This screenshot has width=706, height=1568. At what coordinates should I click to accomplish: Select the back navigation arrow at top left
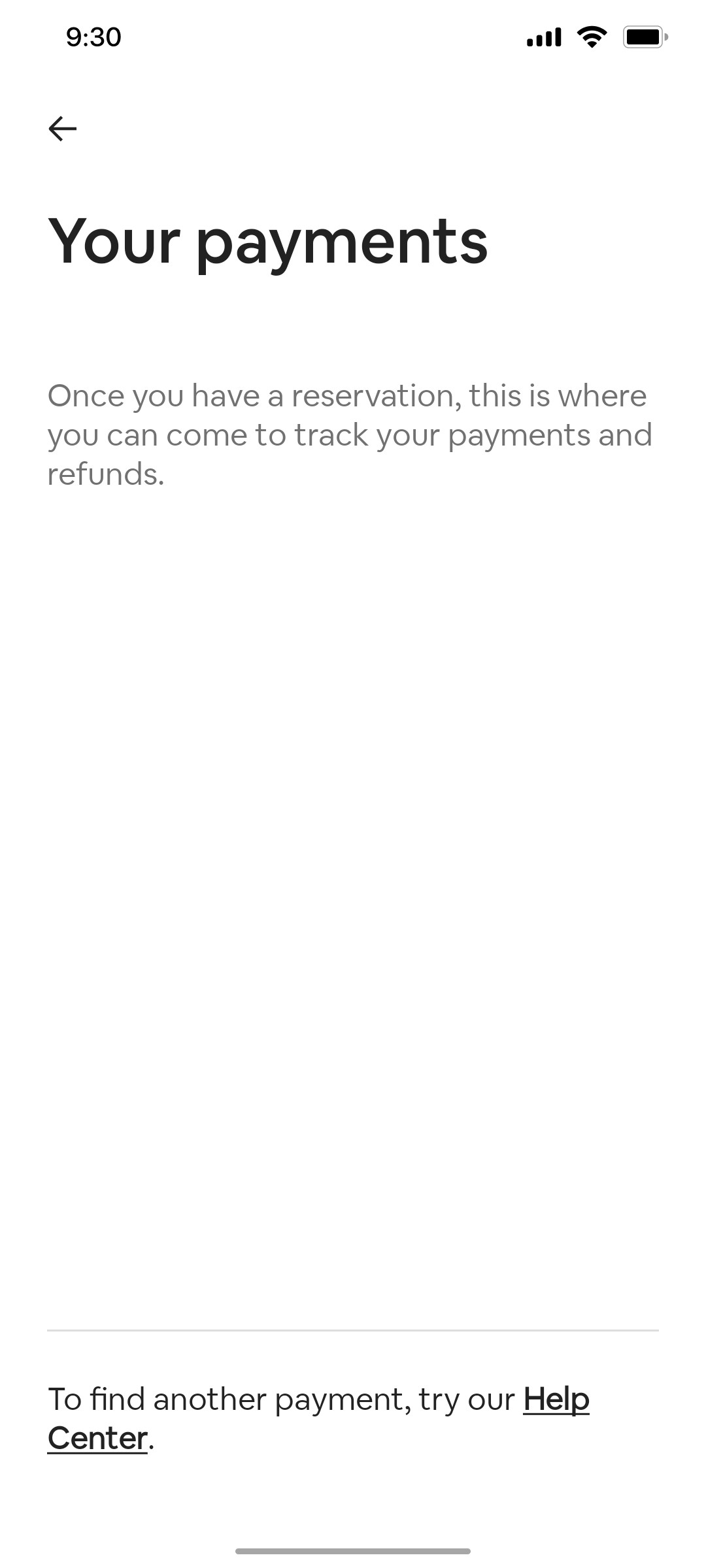(x=62, y=129)
